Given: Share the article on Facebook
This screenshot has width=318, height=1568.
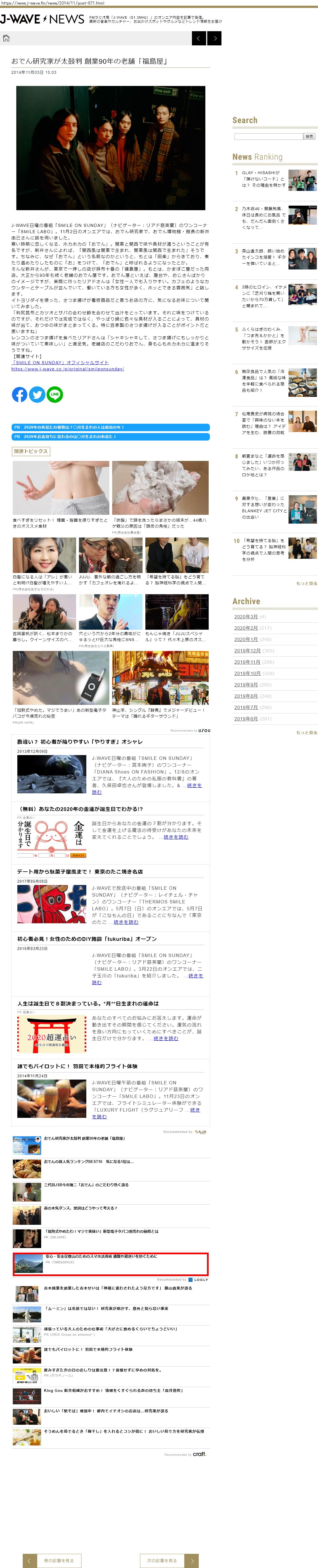Looking at the screenshot, I should click(x=20, y=395).
